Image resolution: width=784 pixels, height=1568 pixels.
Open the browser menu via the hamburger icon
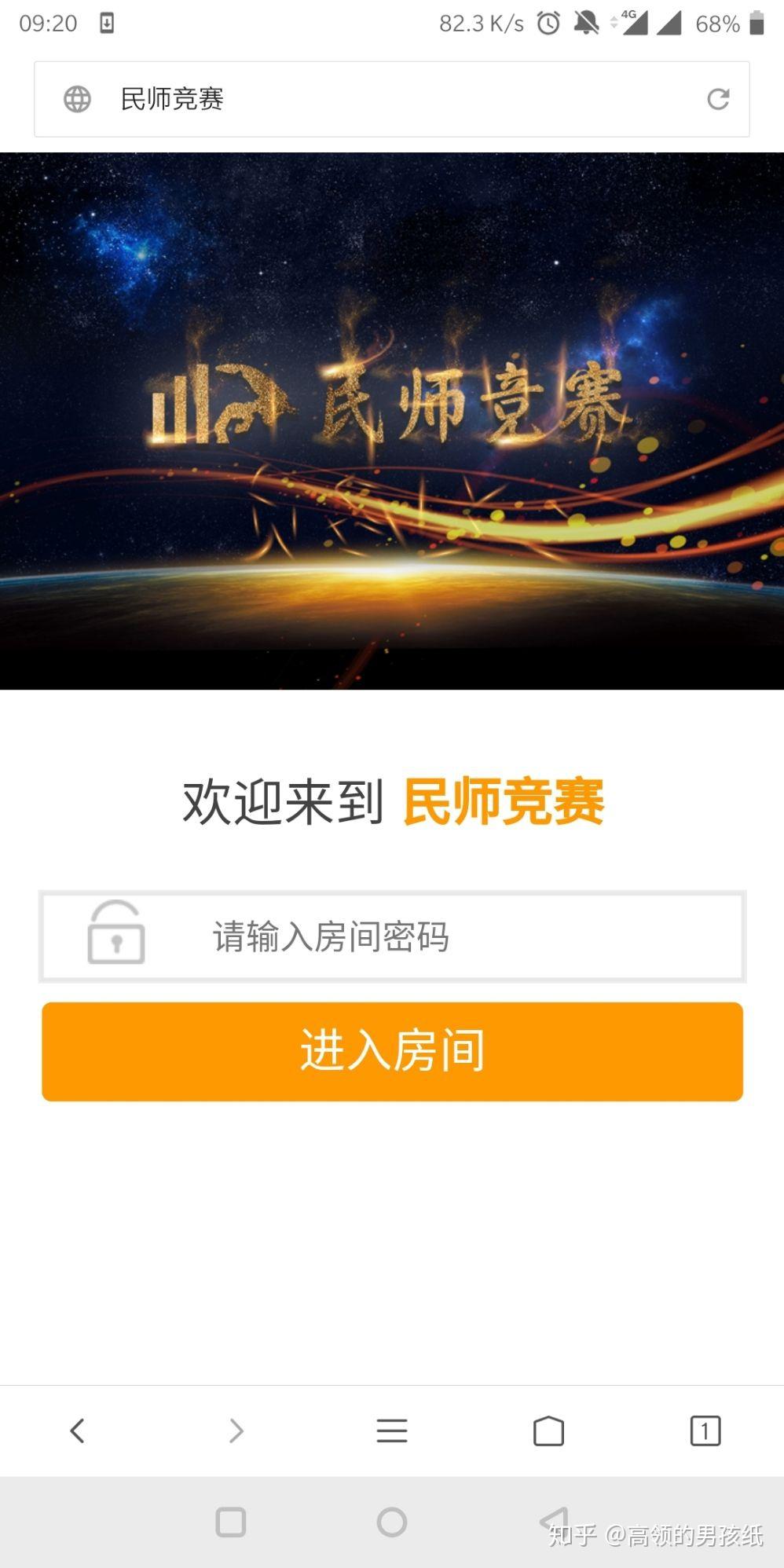tap(392, 1431)
